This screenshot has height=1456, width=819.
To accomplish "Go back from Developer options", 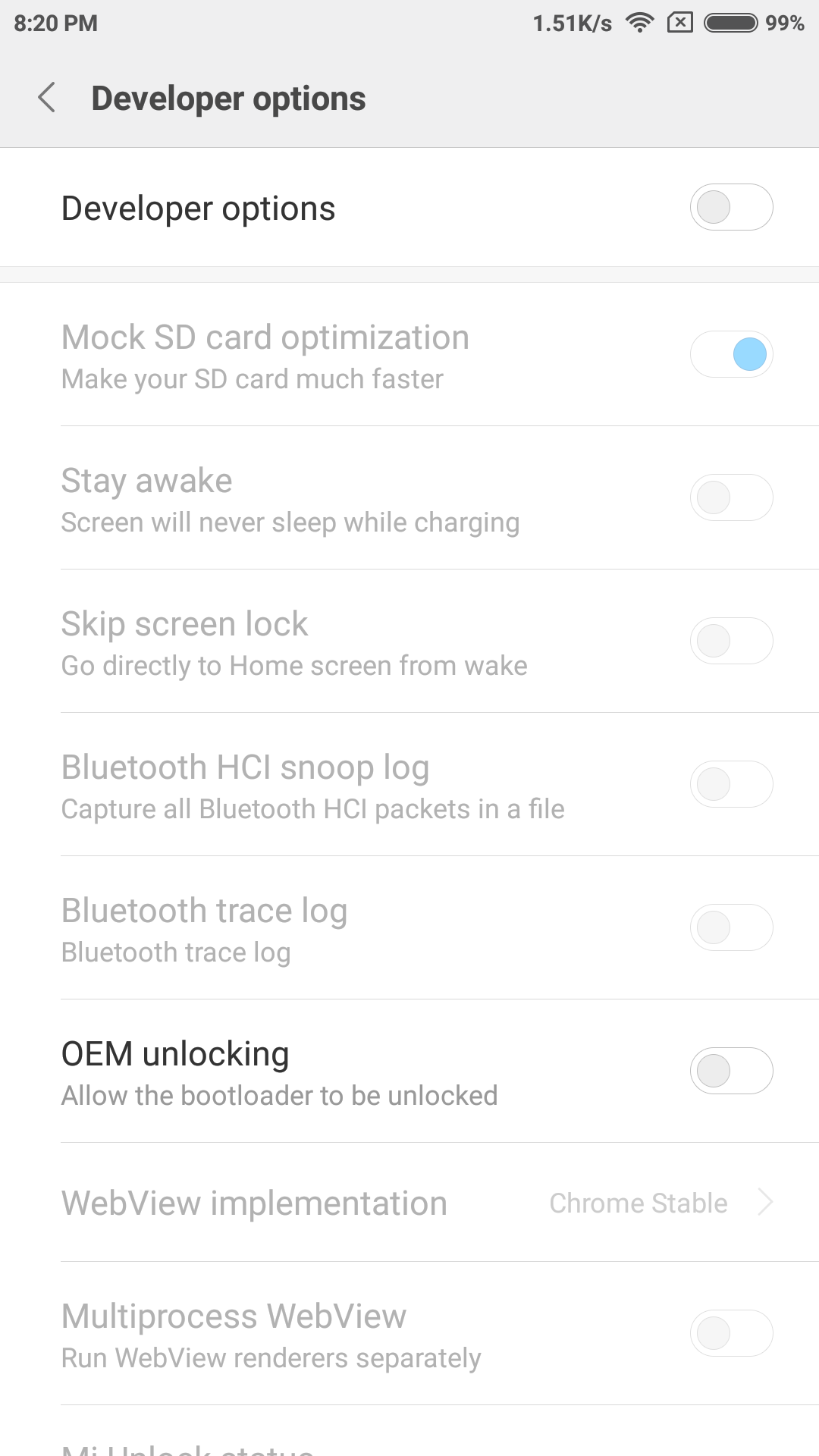I will 47,98.
